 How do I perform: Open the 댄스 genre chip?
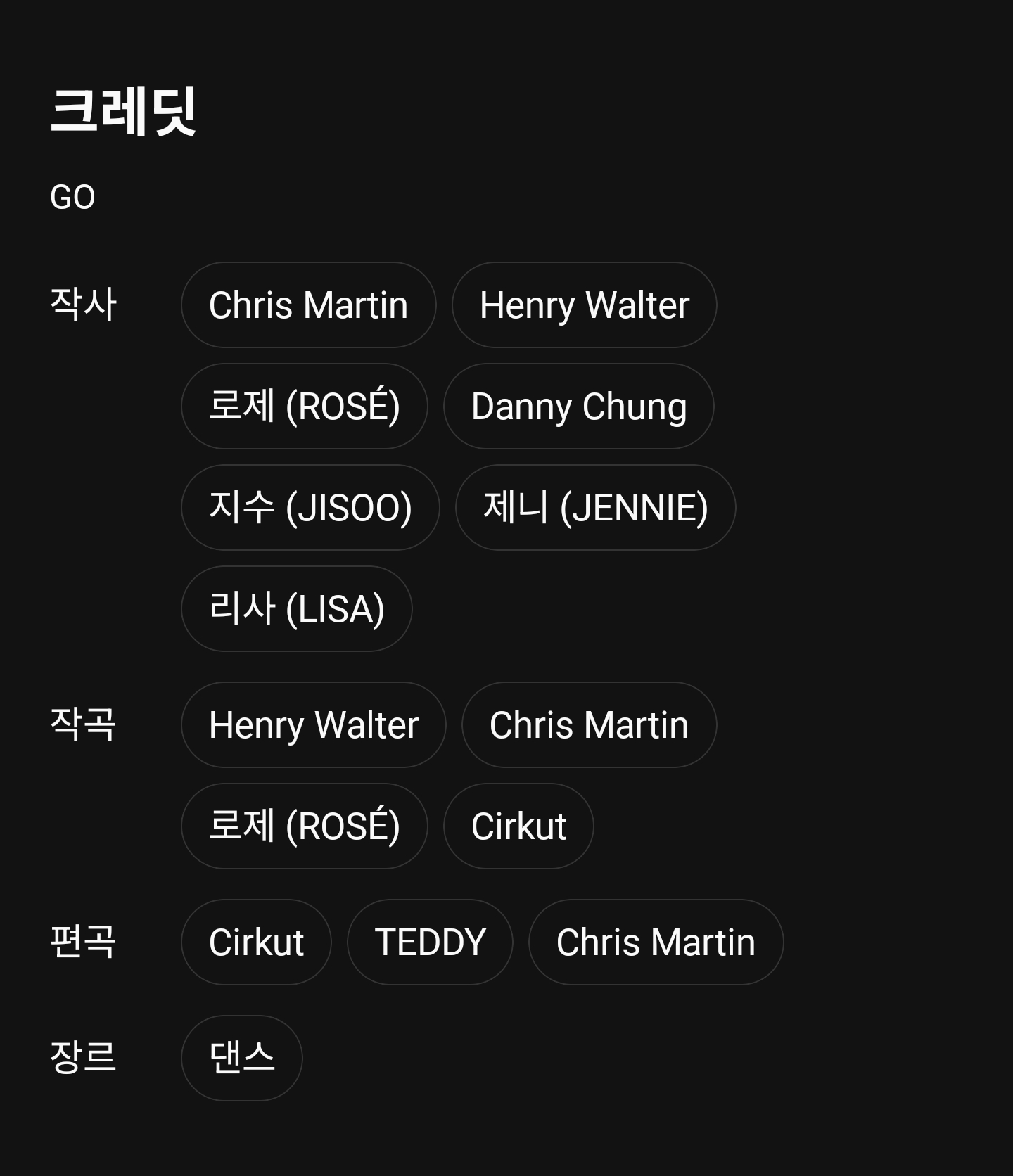click(241, 1059)
